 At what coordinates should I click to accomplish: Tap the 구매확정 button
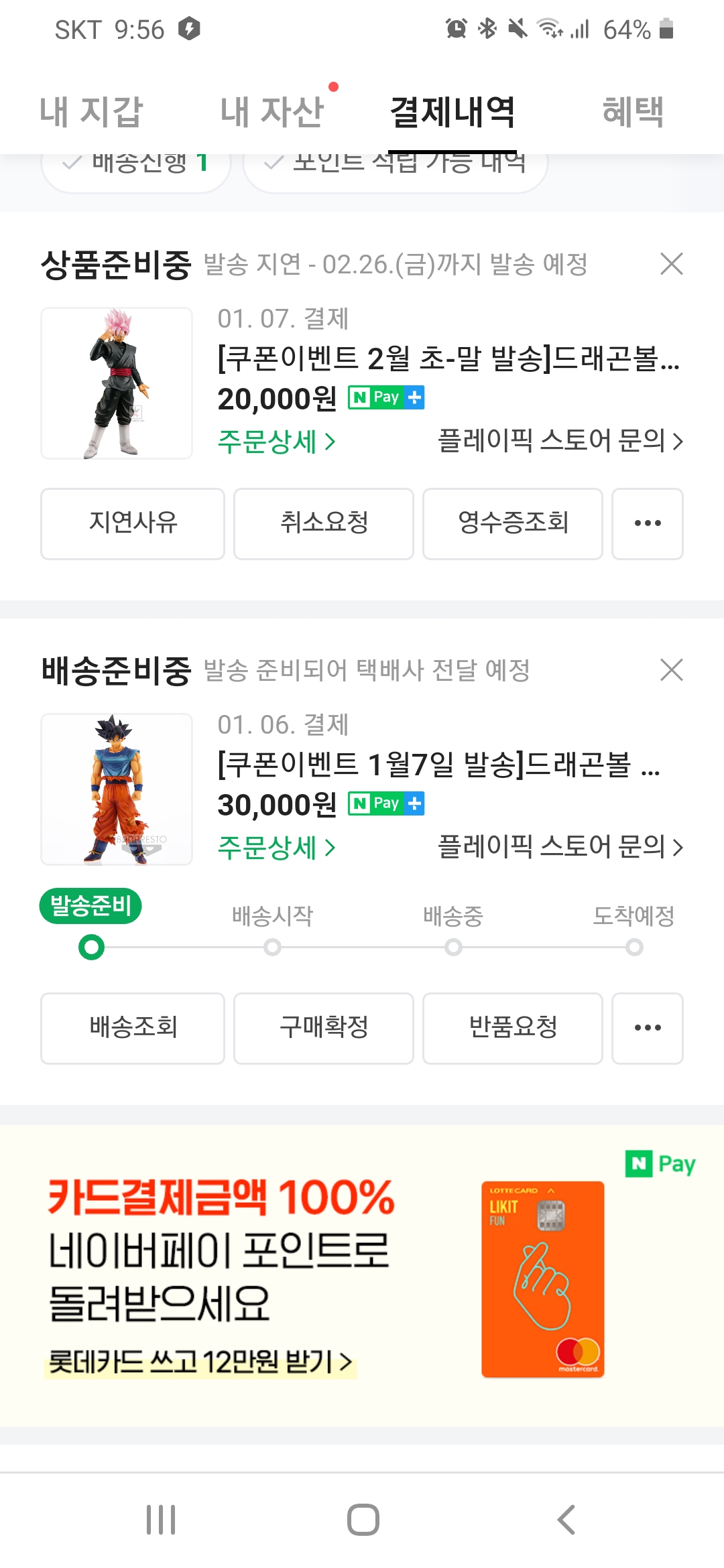[x=324, y=1028]
